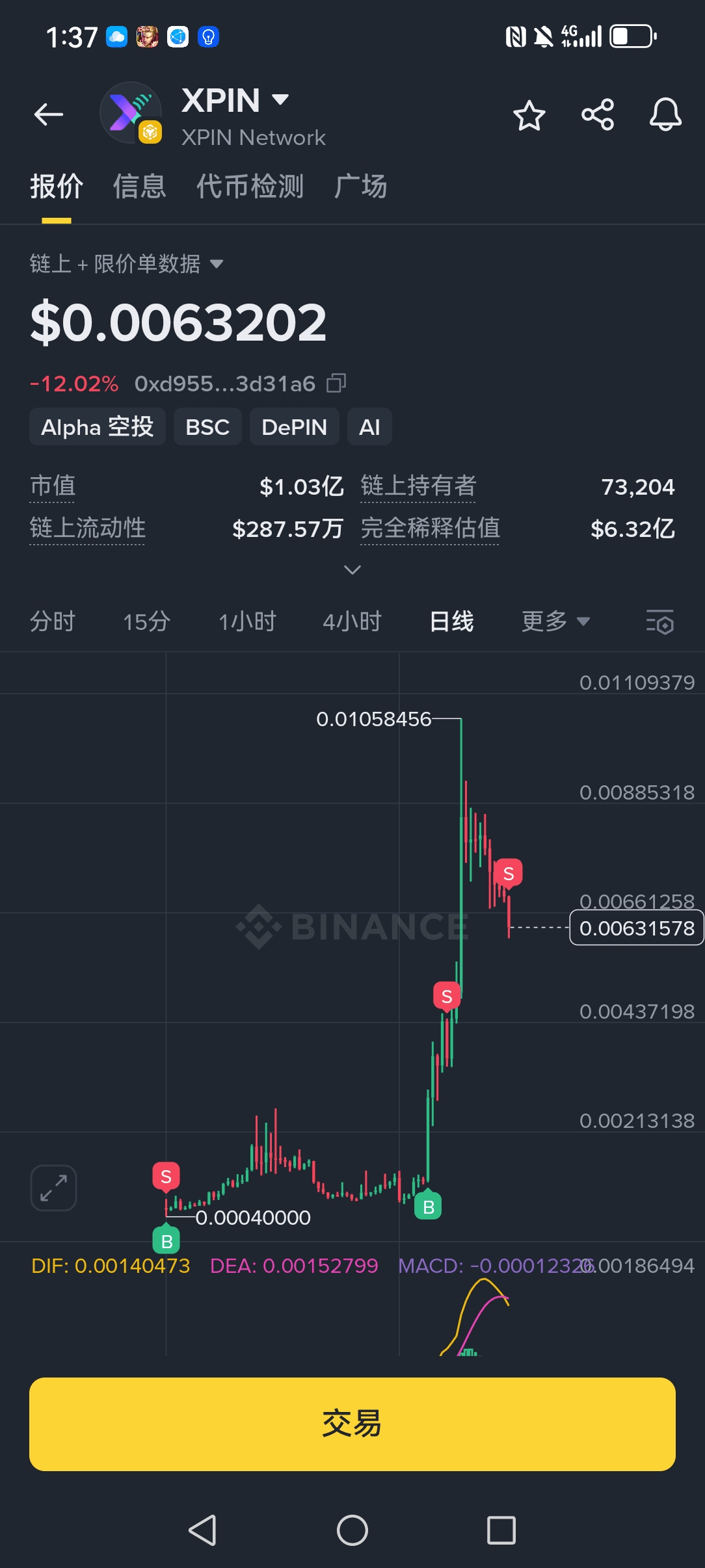Open the 更多 intervals dropdown
Image resolution: width=705 pixels, height=1568 pixels.
pos(555,621)
